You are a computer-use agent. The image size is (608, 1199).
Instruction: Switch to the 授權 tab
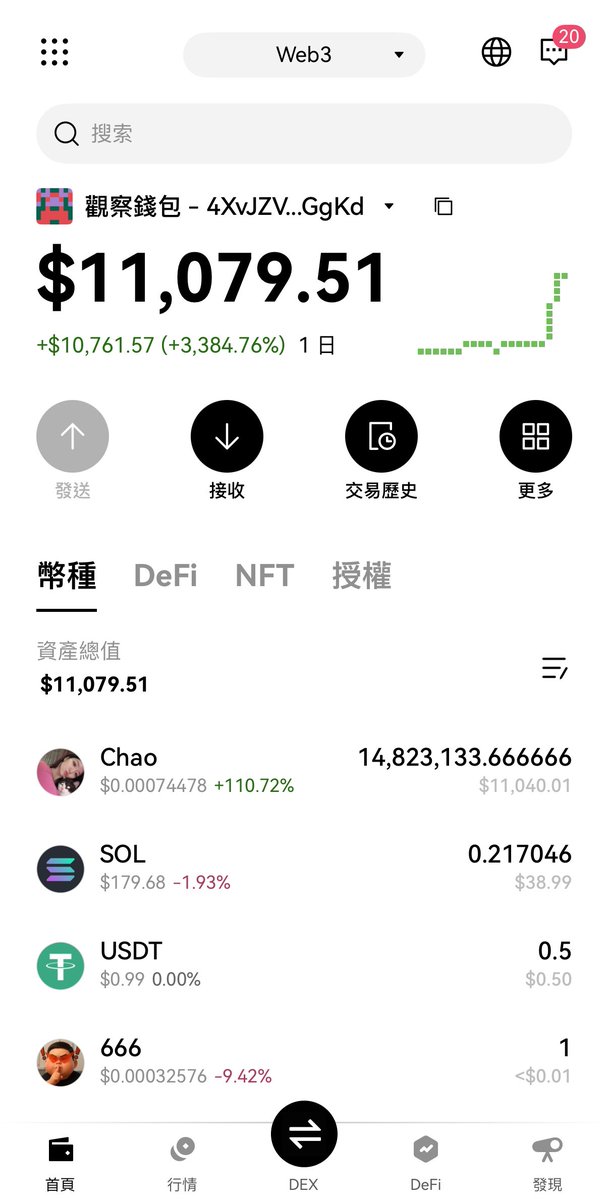coord(361,576)
